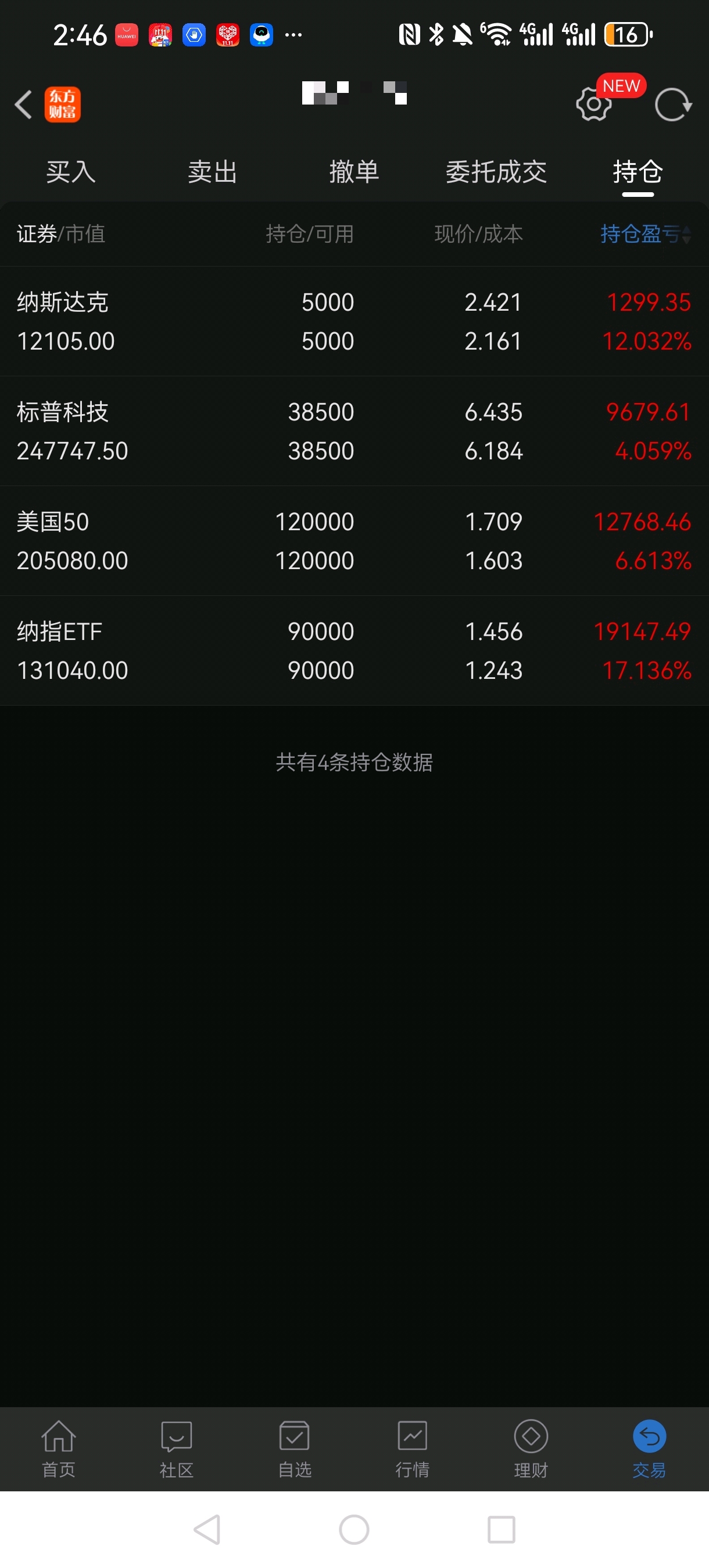Open the 委托成交 tab
The height and width of the screenshot is (1568, 709).
(496, 172)
